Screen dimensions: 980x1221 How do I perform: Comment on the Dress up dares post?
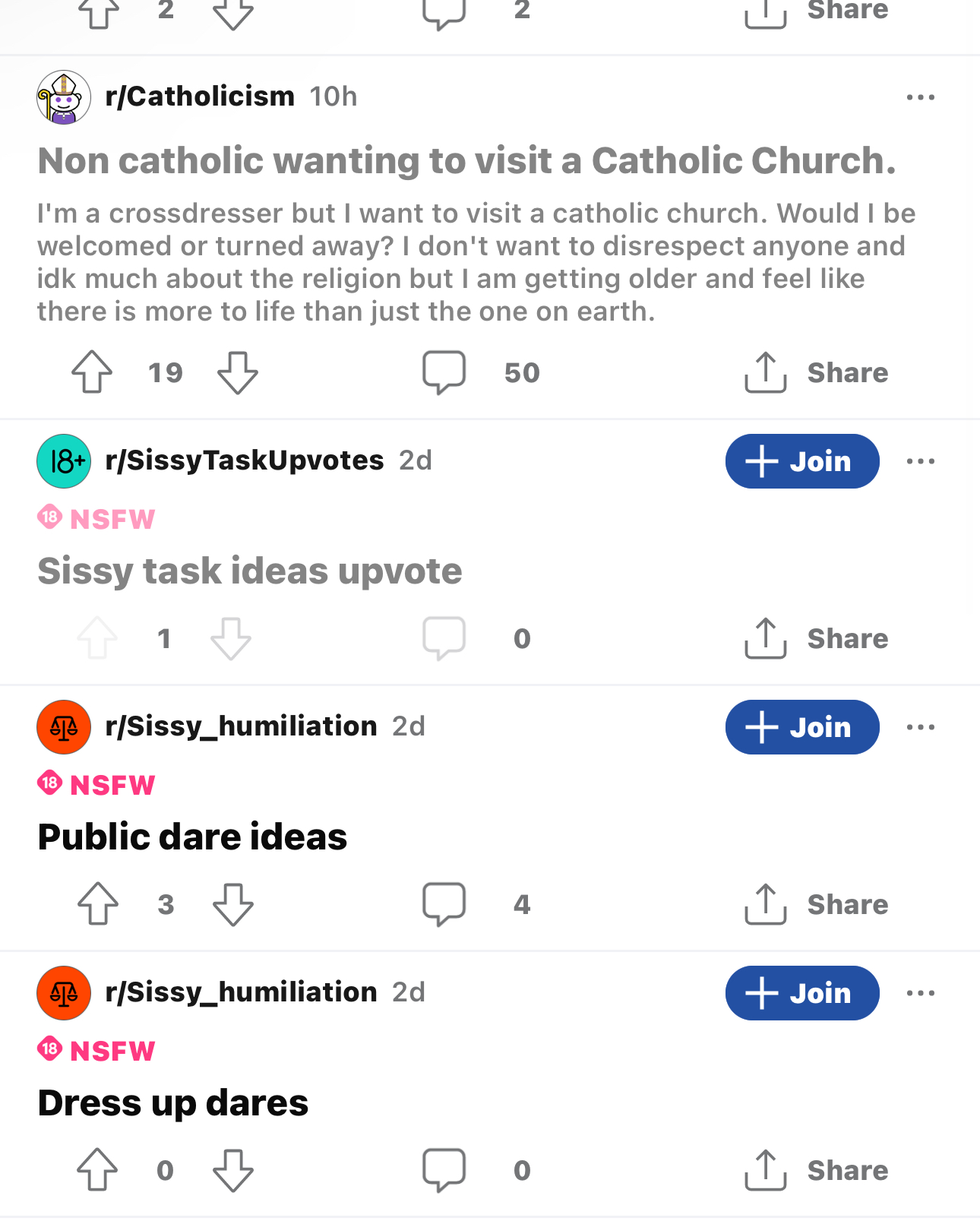point(444,1170)
